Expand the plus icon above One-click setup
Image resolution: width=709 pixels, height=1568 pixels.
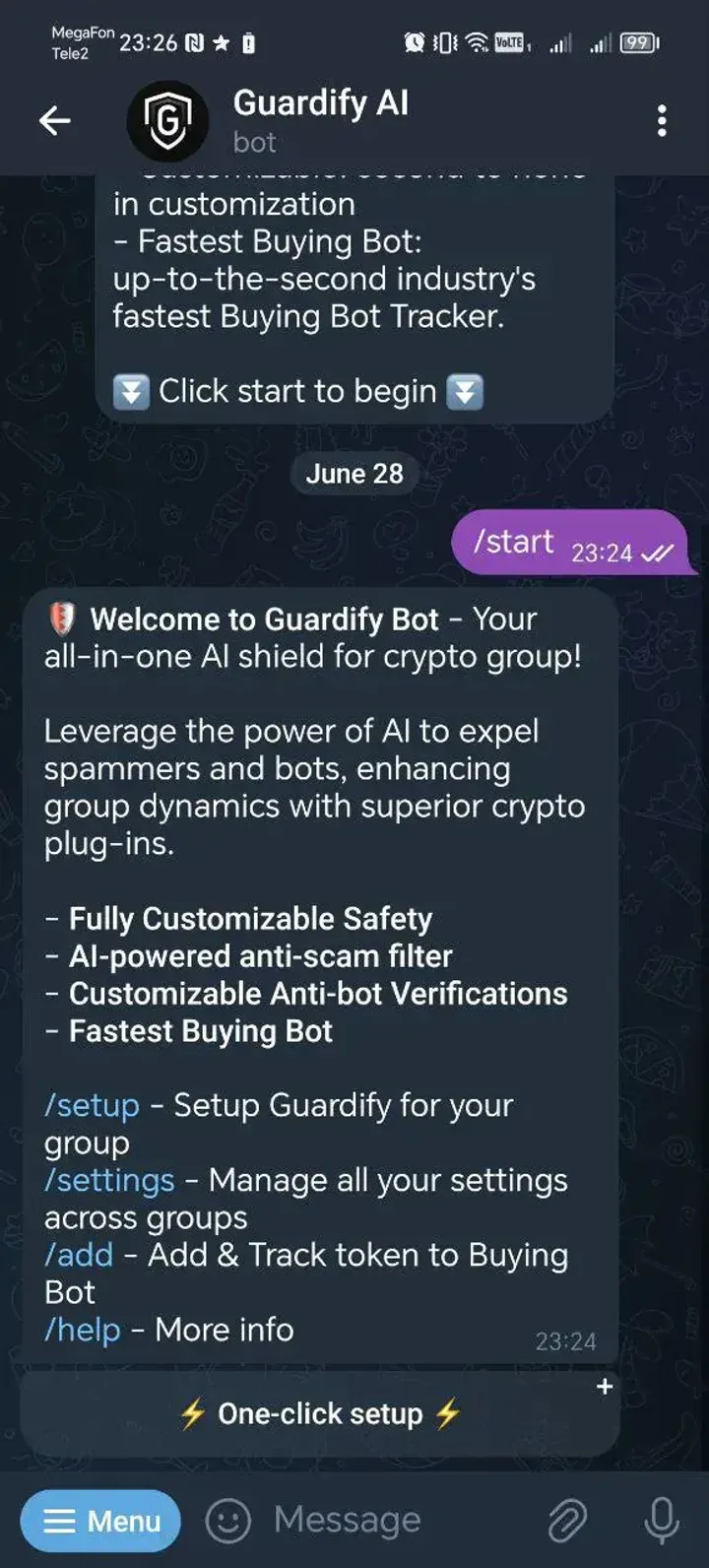pyautogui.click(x=604, y=1385)
